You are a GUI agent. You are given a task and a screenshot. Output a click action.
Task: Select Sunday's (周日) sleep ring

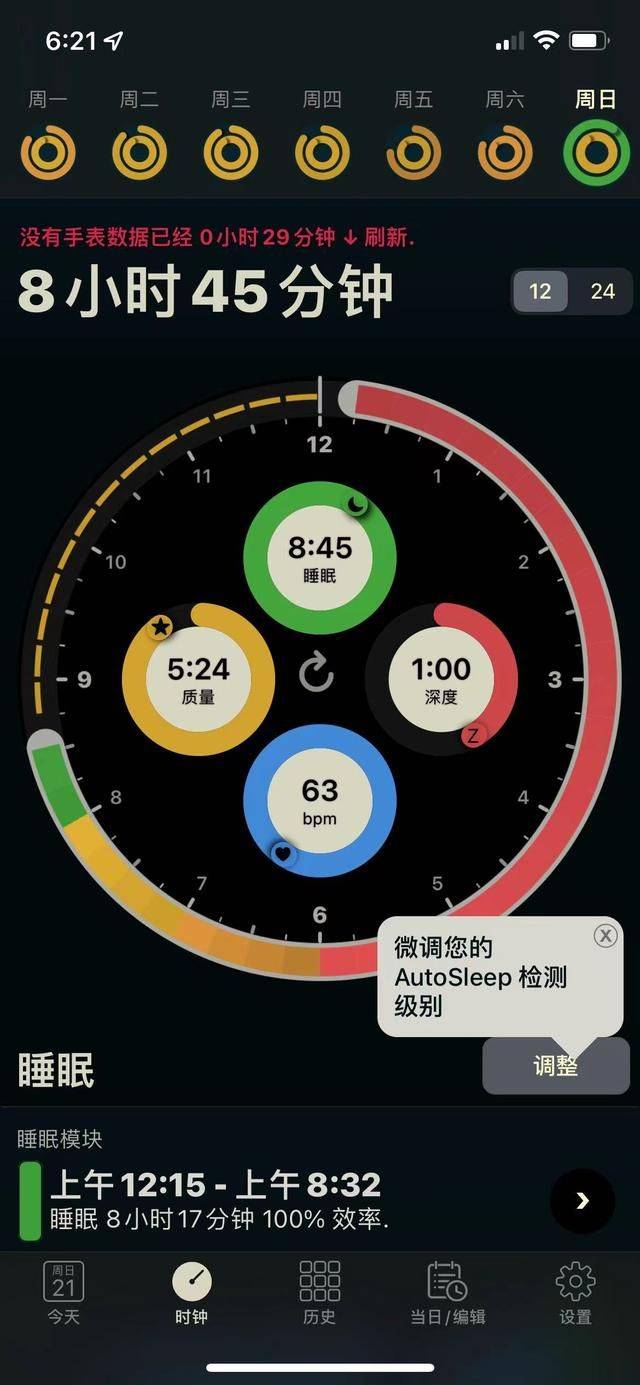point(596,152)
